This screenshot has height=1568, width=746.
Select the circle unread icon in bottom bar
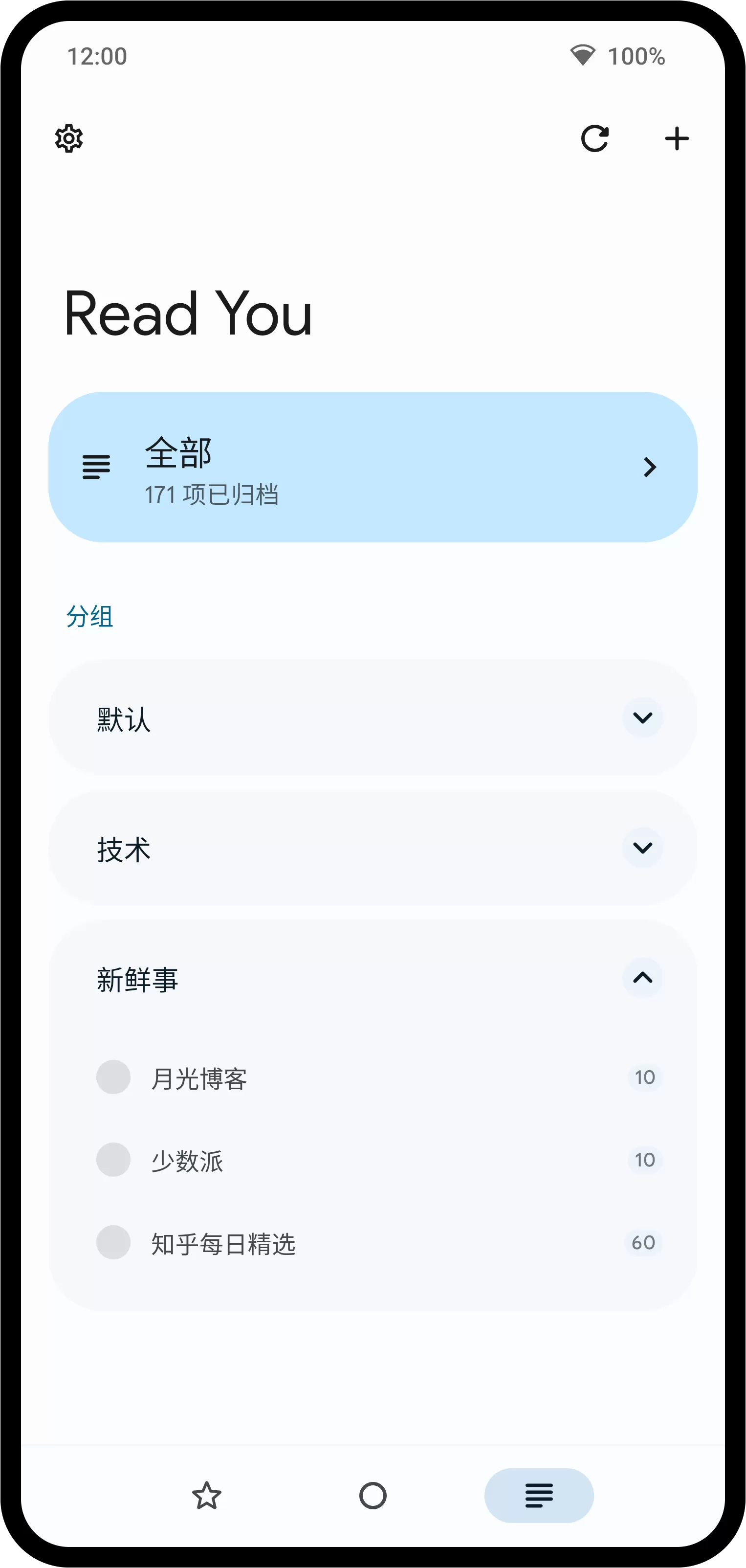click(x=373, y=1496)
